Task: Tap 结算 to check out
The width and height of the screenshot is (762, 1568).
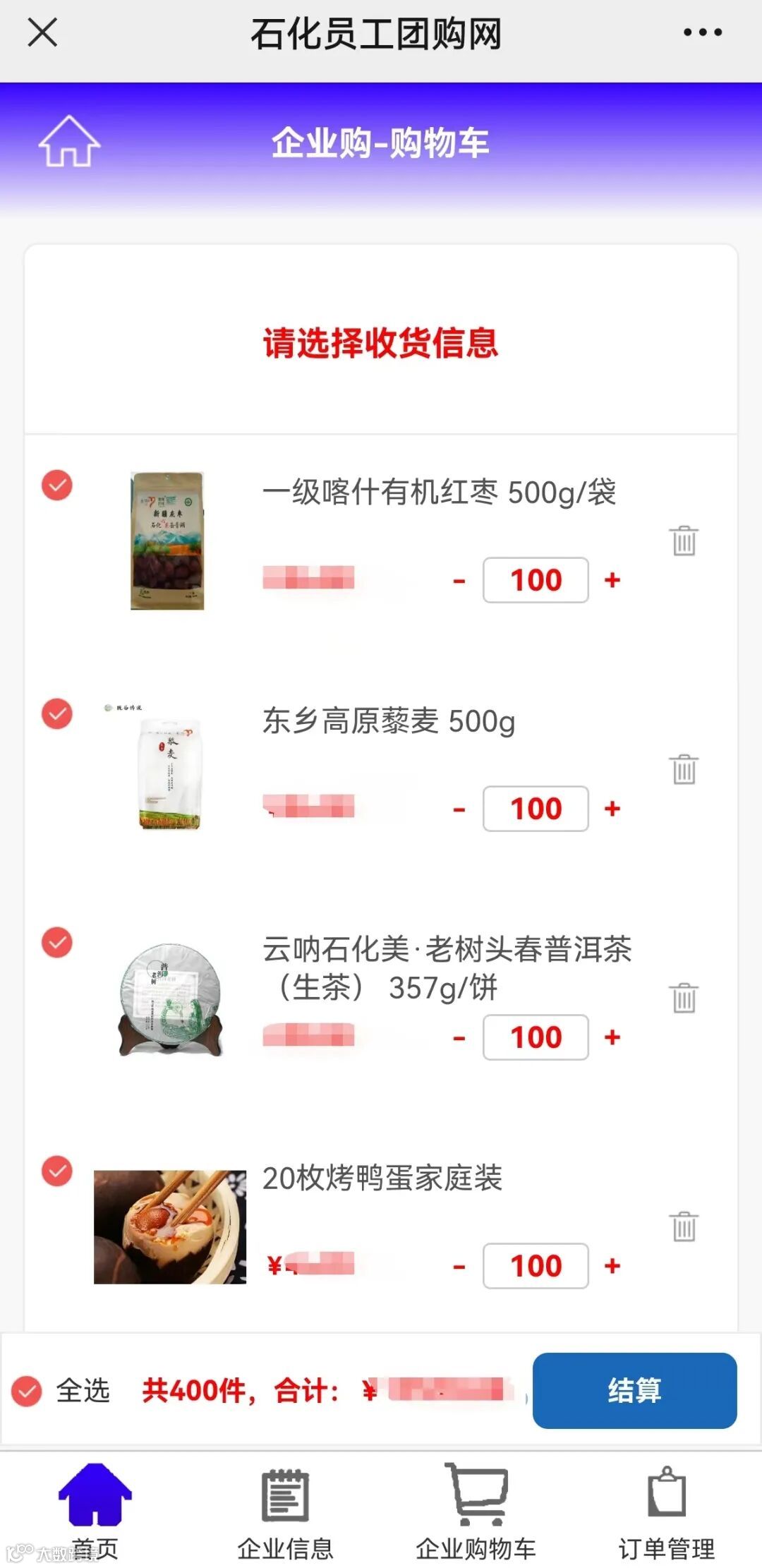Action: [x=634, y=1391]
